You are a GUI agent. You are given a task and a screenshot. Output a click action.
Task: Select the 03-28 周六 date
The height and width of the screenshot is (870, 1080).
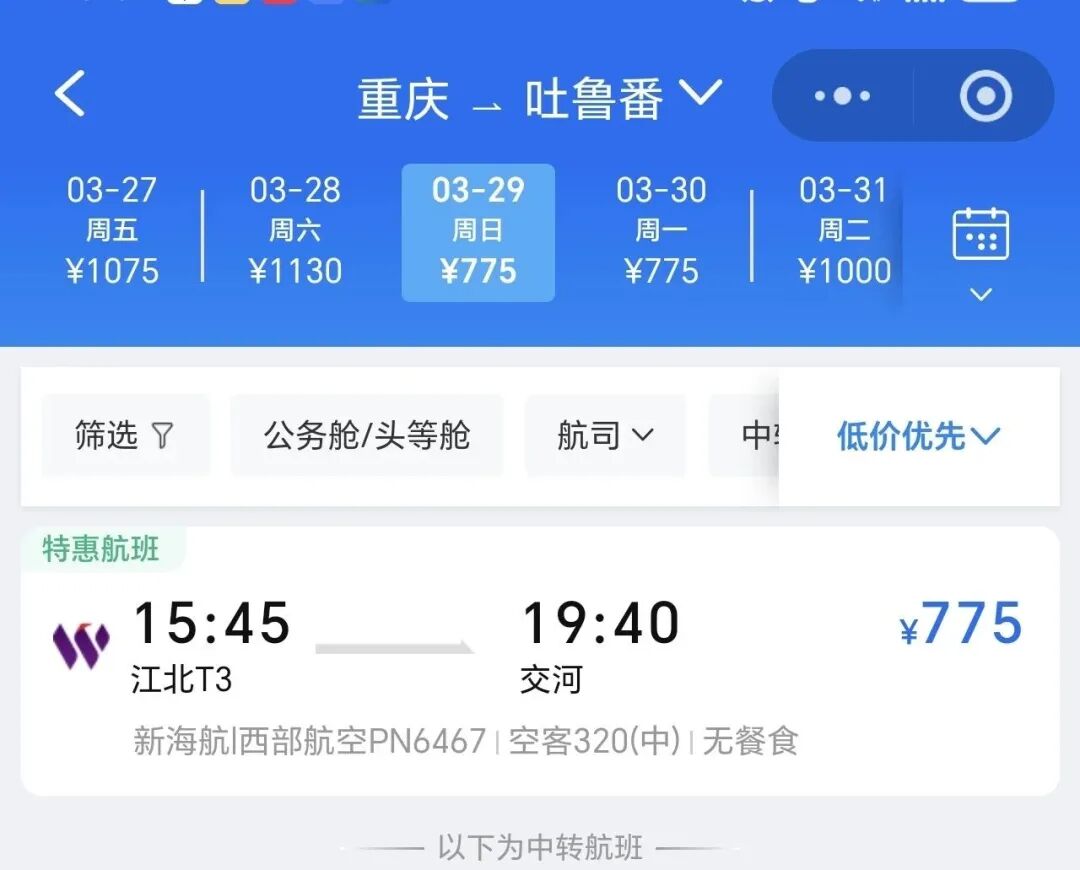tap(295, 232)
